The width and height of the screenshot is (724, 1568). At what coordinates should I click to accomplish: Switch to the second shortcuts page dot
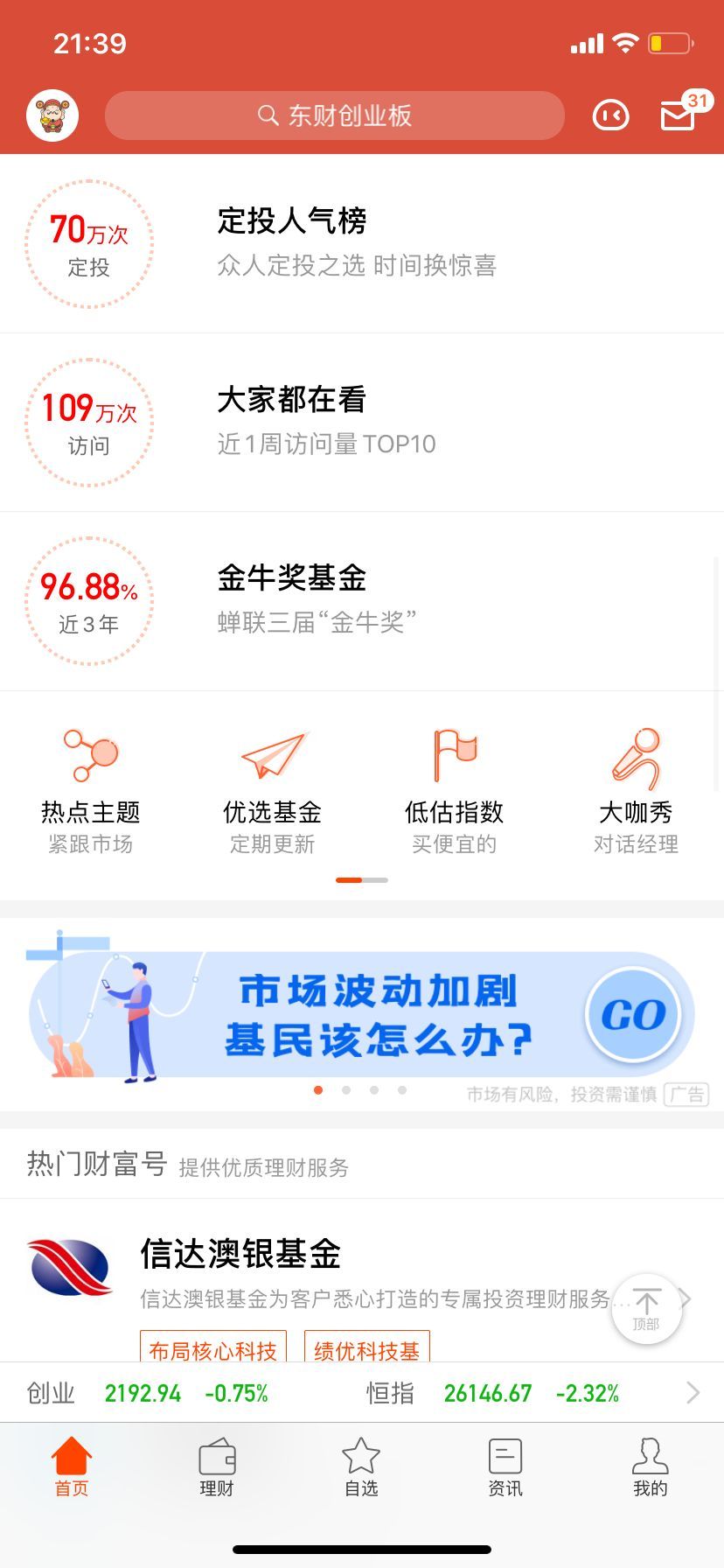click(x=375, y=880)
